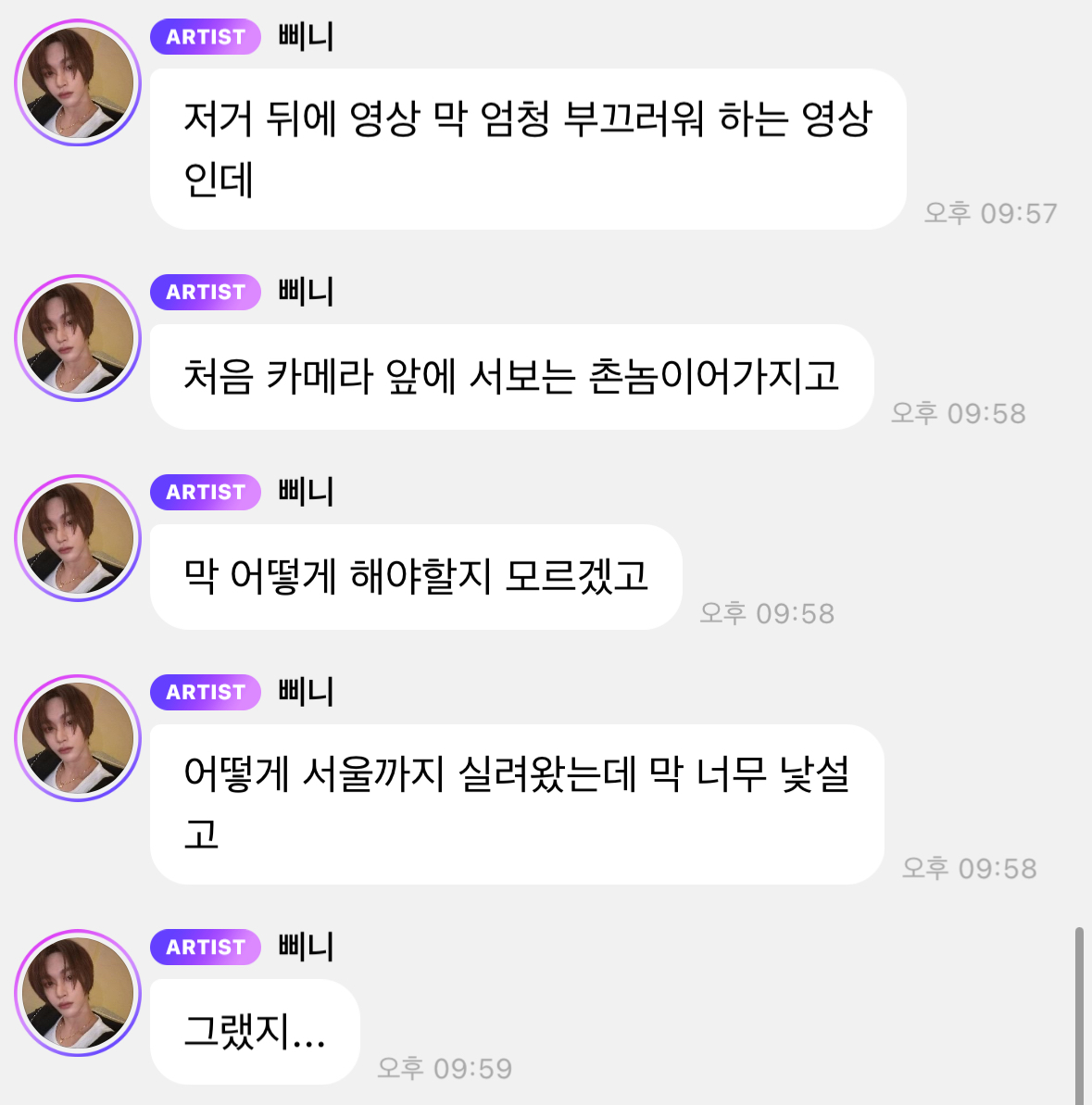Open 삐니's profile photo beside the 09:57 message
1092x1105 pixels.
tap(78, 82)
